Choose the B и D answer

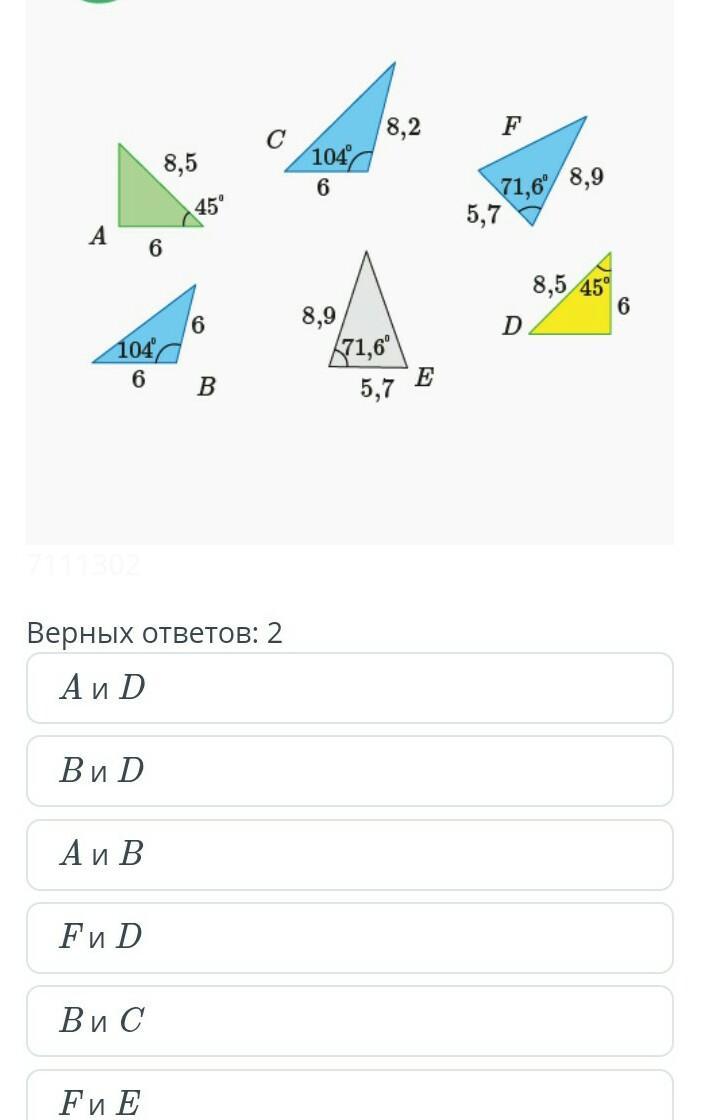[x=350, y=771]
